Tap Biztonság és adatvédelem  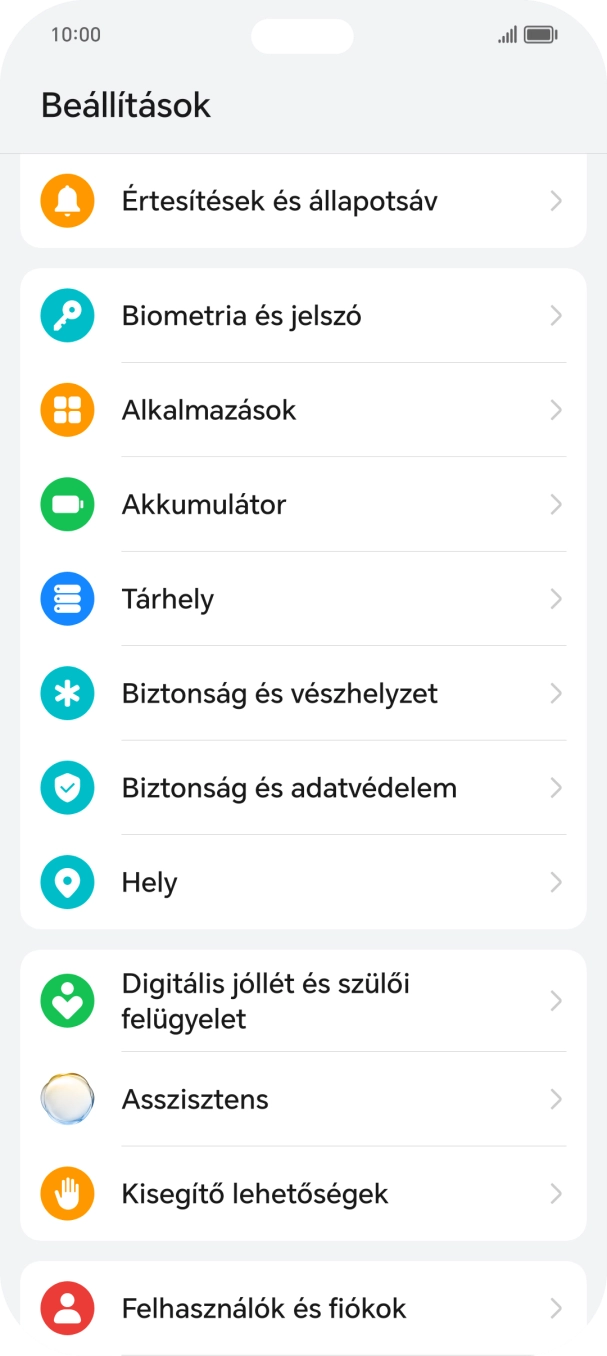tap(302, 788)
